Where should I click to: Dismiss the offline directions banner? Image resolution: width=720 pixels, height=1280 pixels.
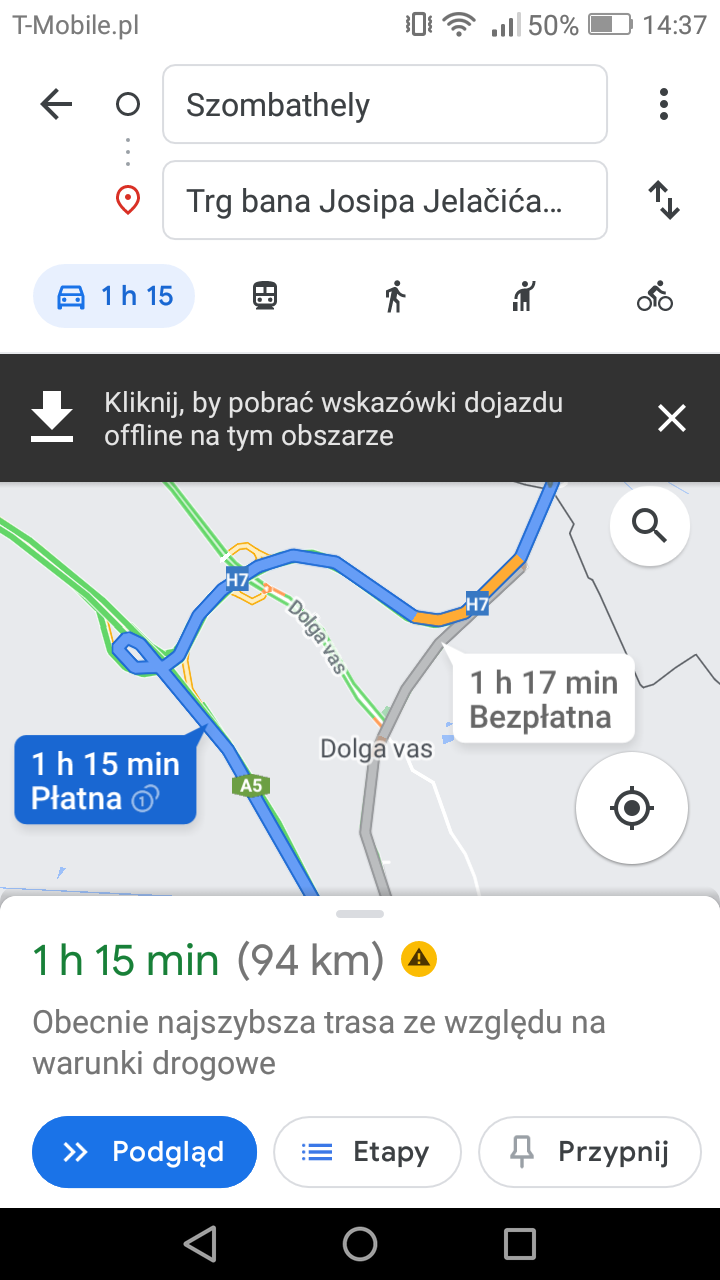[672, 418]
